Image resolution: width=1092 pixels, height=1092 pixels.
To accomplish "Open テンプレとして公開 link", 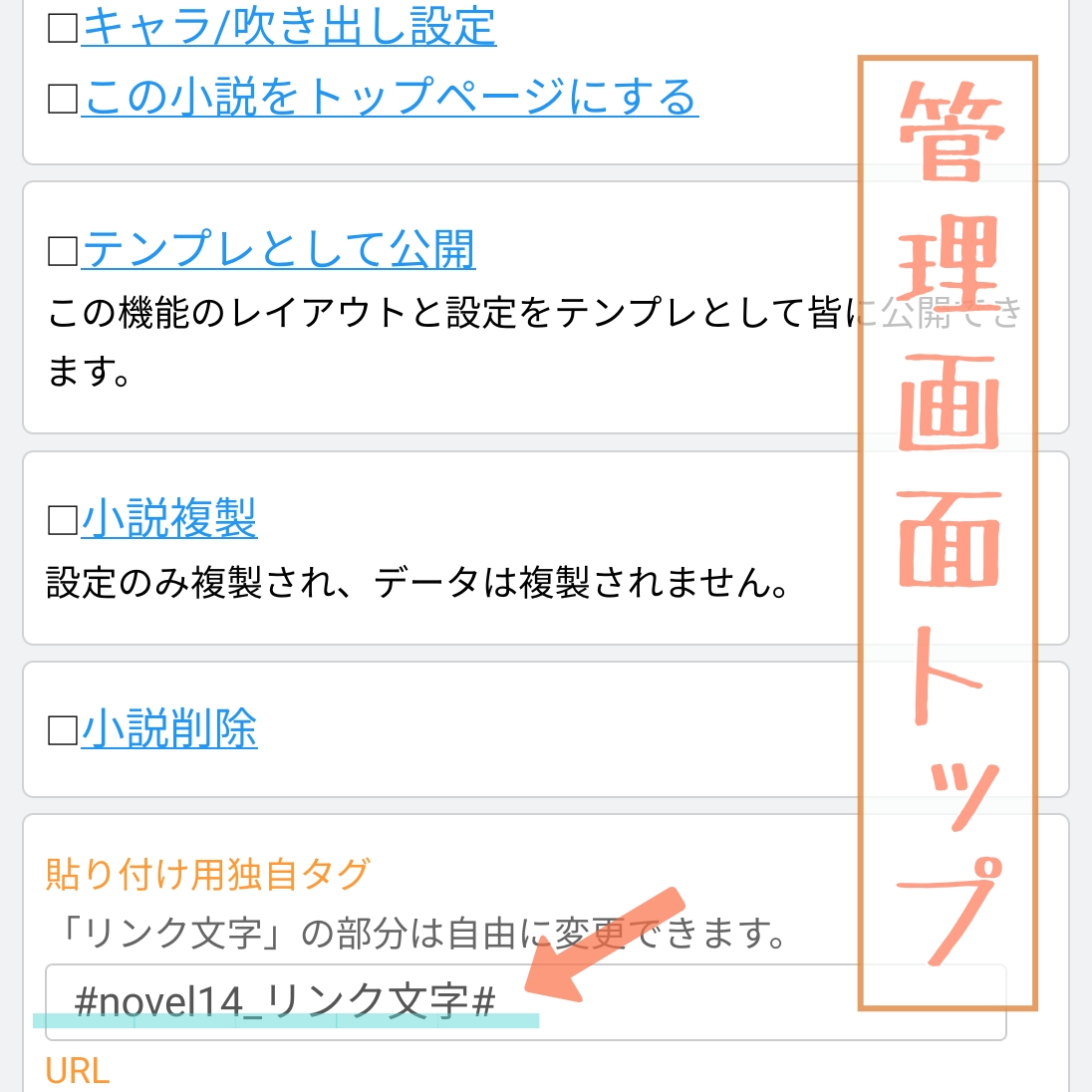I will click(x=278, y=249).
